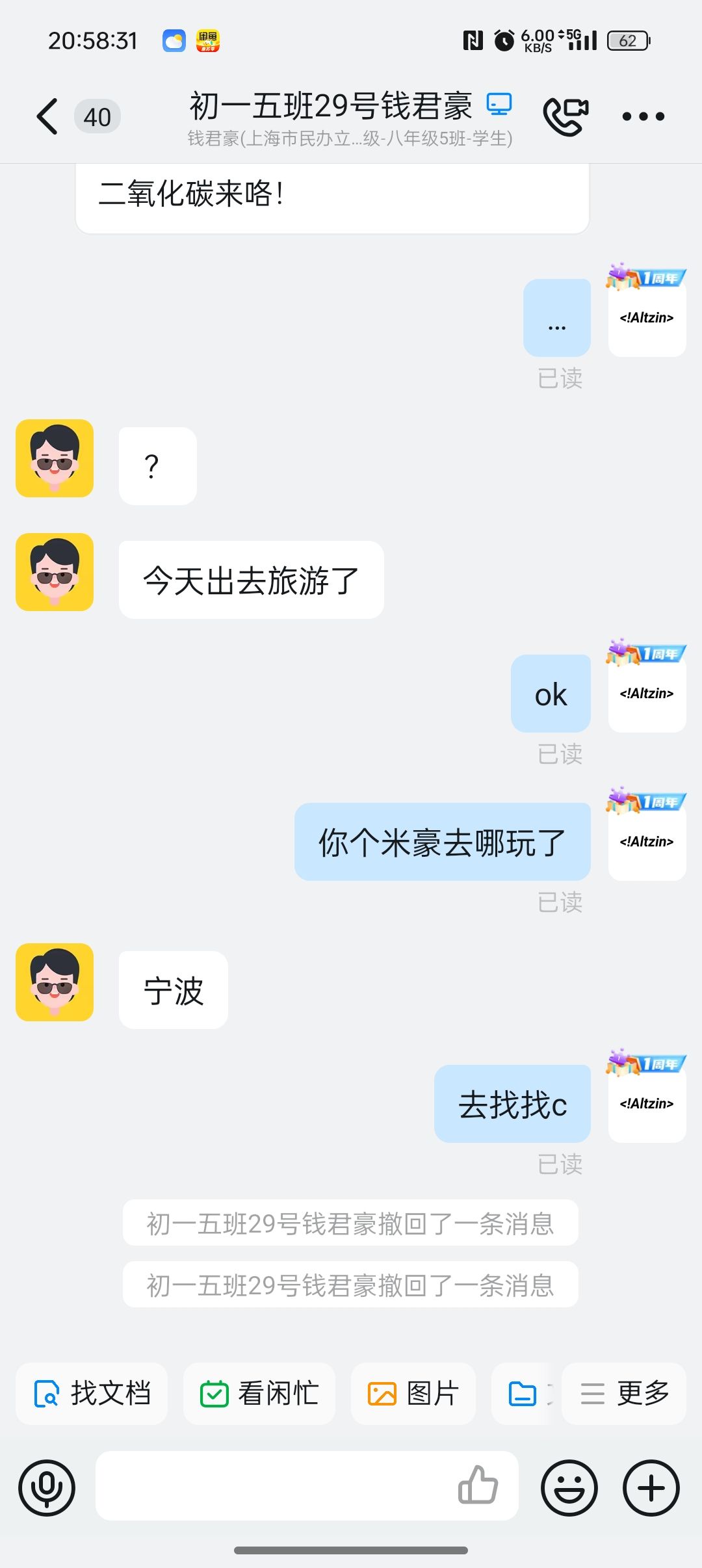702x1568 pixels.
Task: Open the sender avatar beside 宁波
Action: point(55,982)
